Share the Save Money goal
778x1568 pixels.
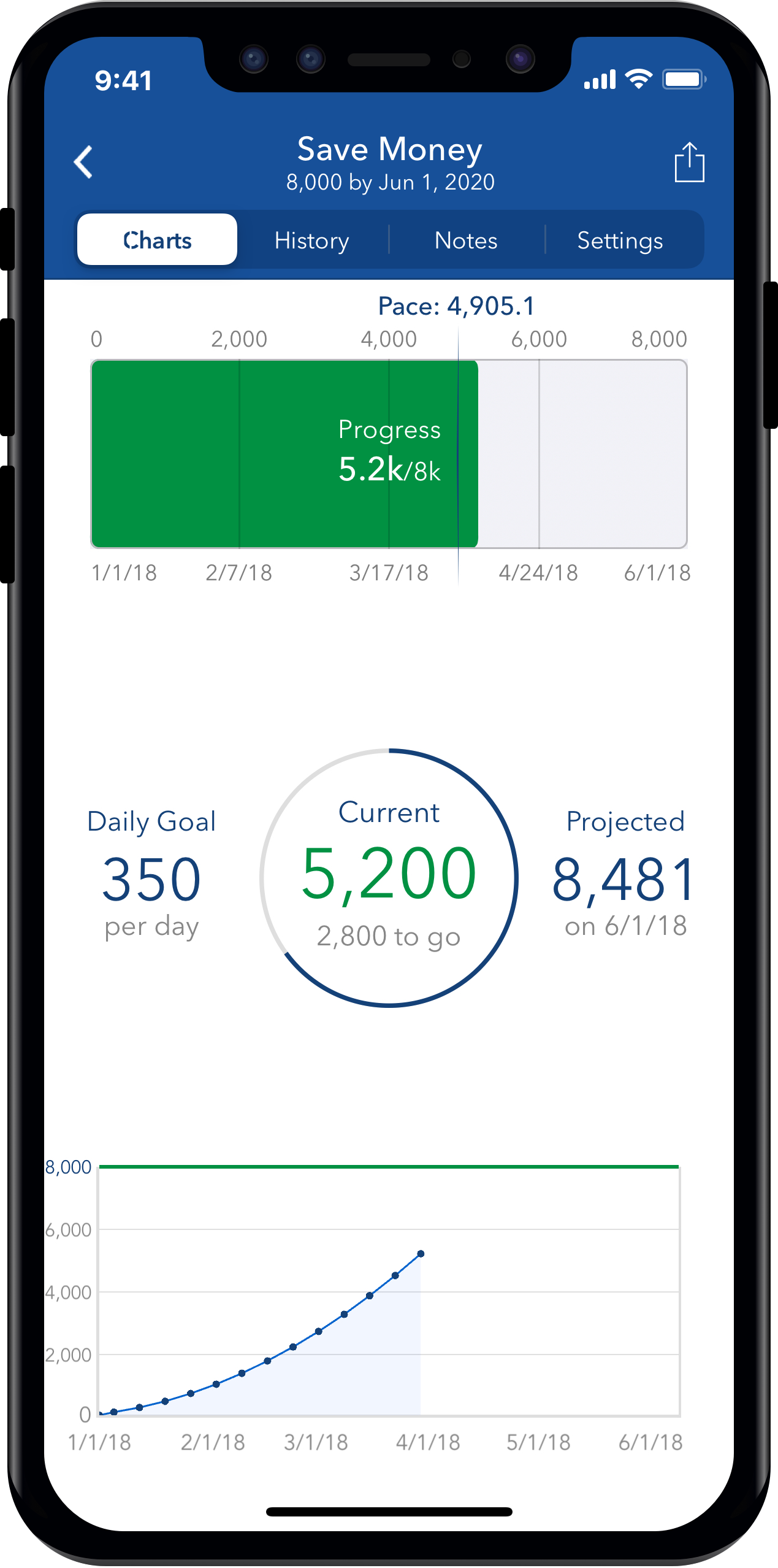689,162
